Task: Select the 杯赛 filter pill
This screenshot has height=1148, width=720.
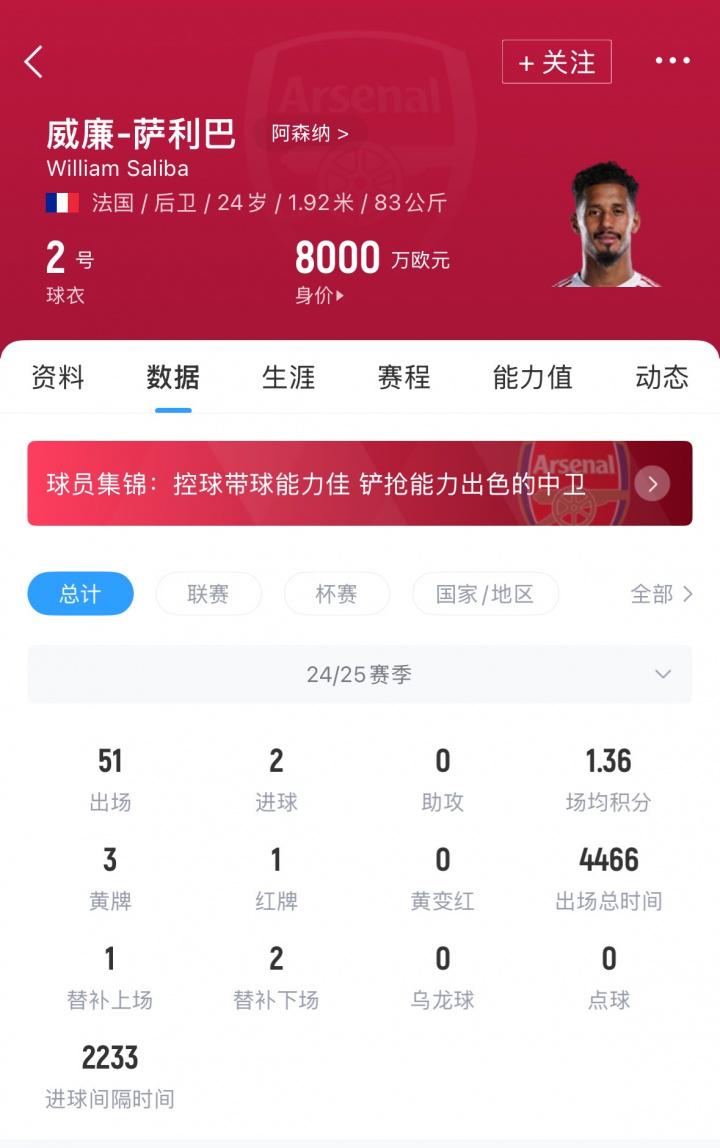Action: pyautogui.click(x=336, y=592)
